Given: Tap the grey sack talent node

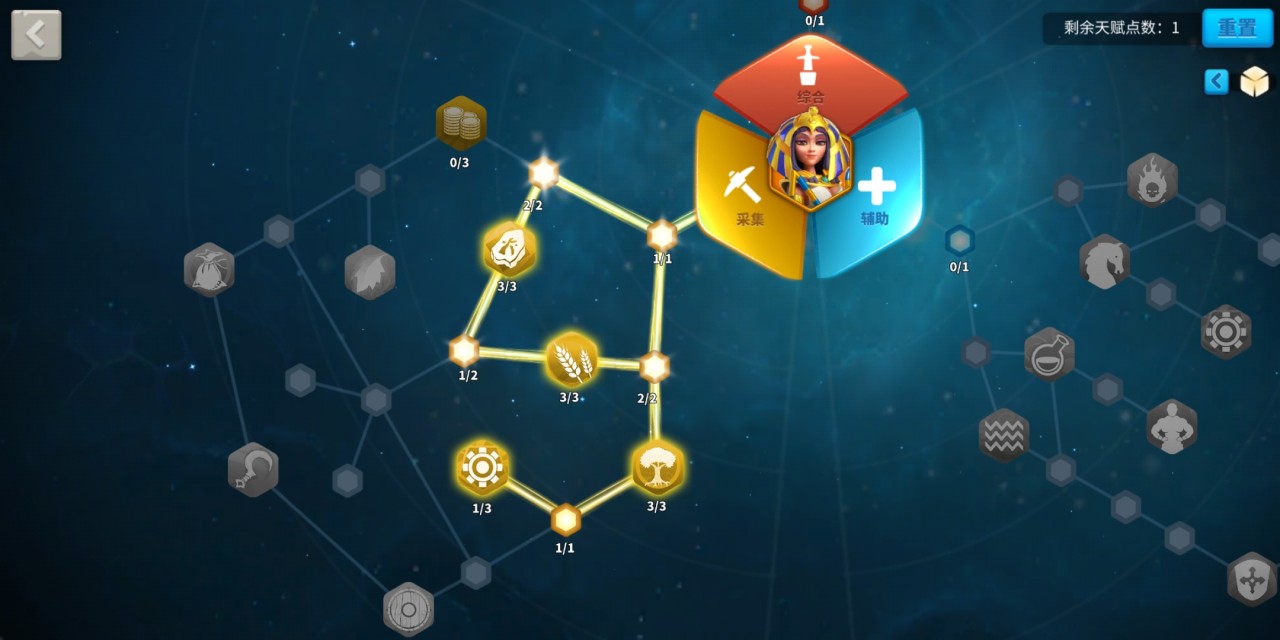Looking at the screenshot, I should [x=209, y=270].
